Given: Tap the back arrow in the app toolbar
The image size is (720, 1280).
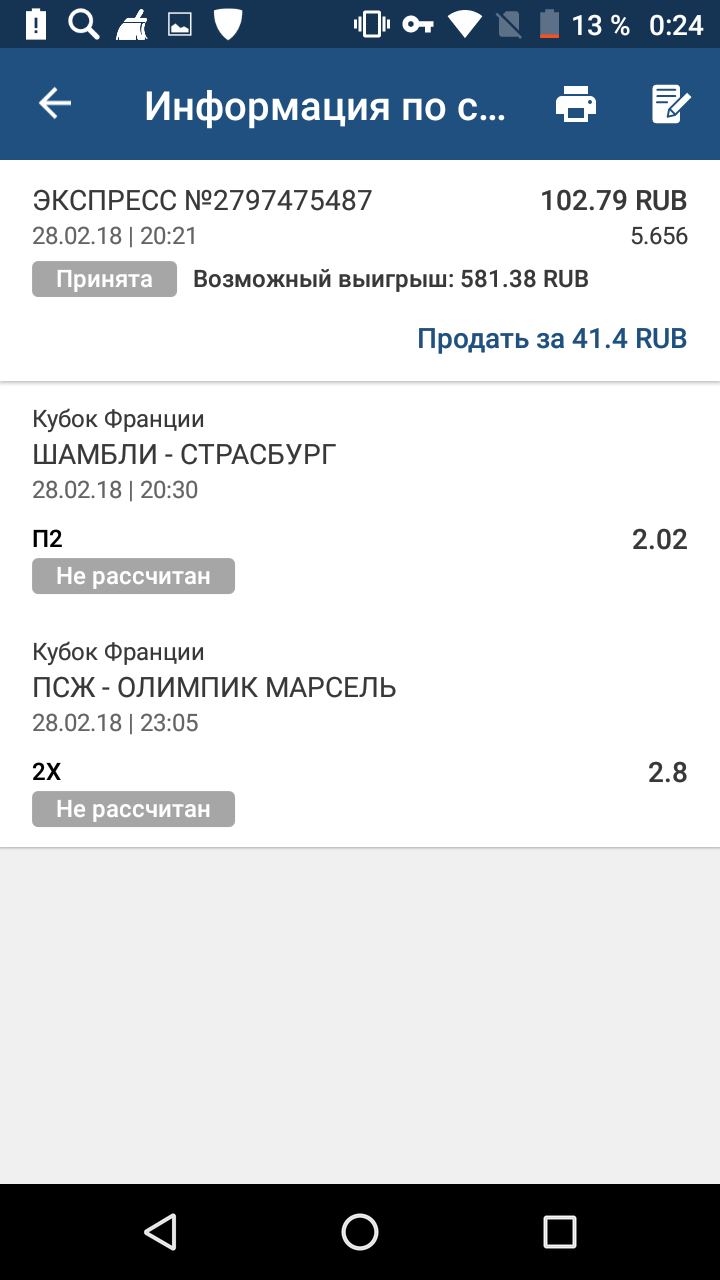Looking at the screenshot, I should [x=55, y=103].
